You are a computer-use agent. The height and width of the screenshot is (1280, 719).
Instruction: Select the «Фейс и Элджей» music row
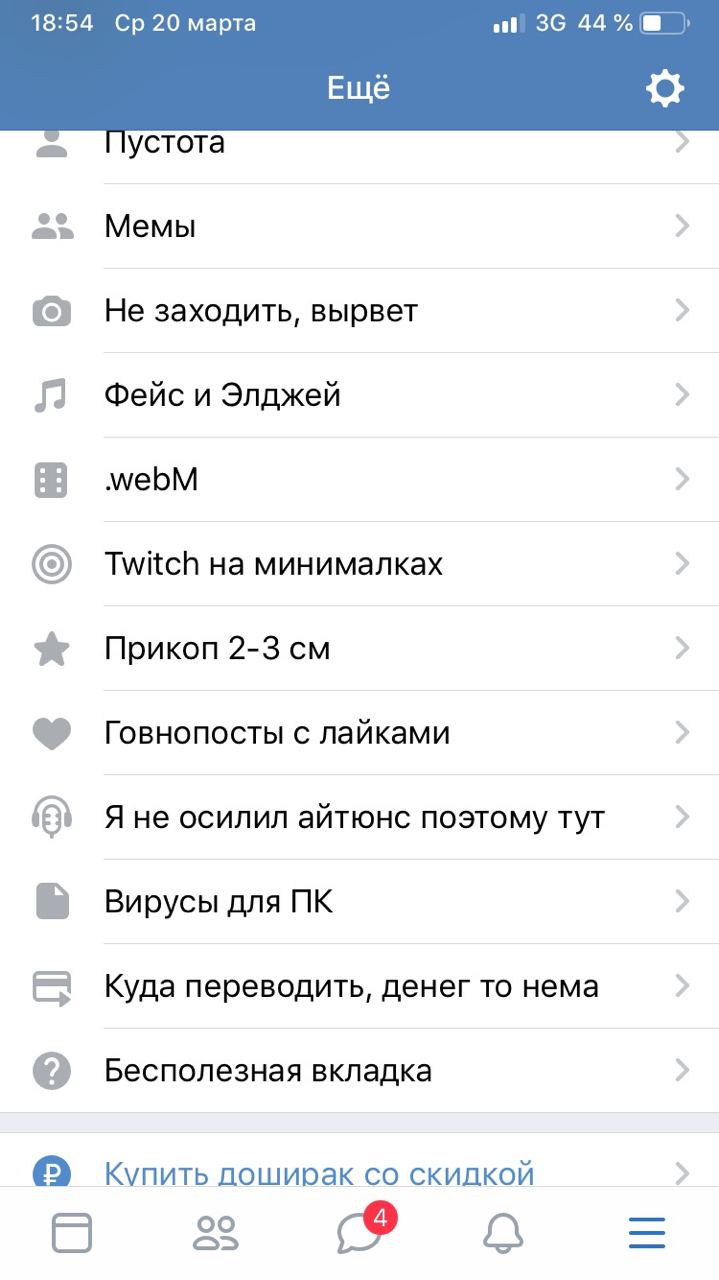coord(360,395)
